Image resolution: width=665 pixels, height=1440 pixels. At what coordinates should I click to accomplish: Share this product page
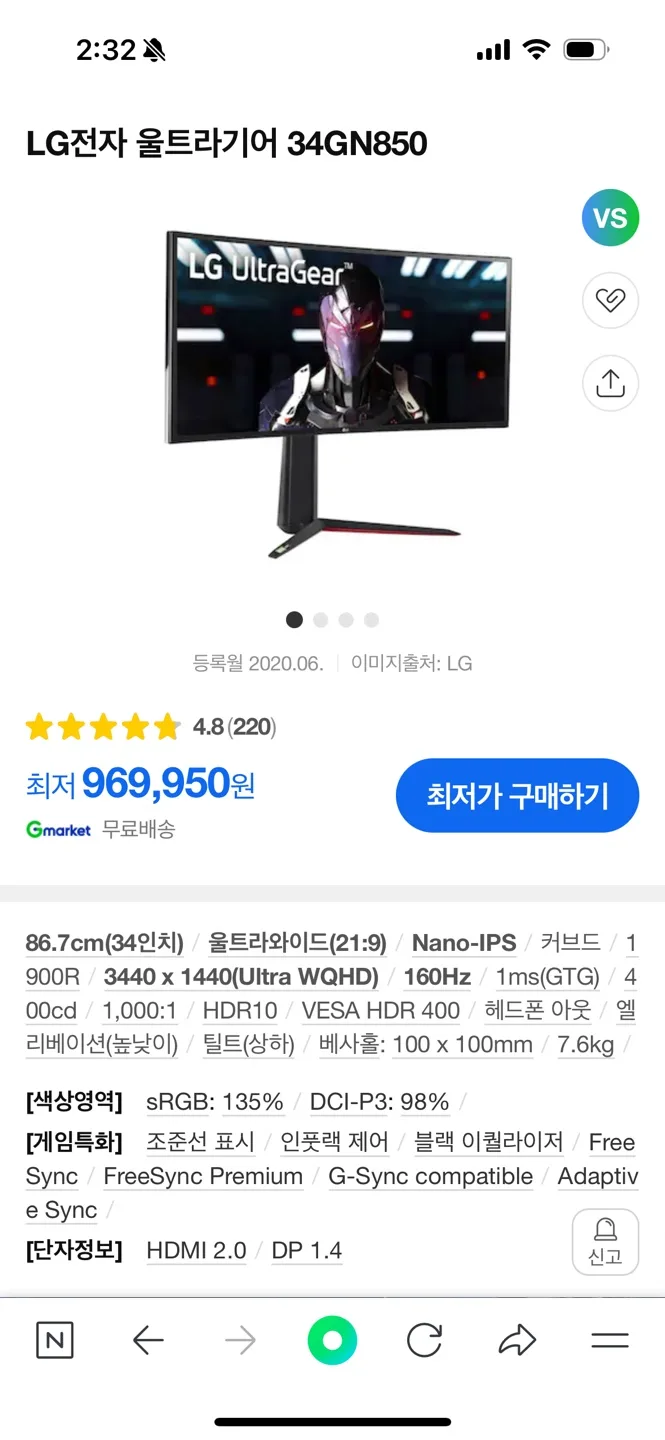[610, 383]
